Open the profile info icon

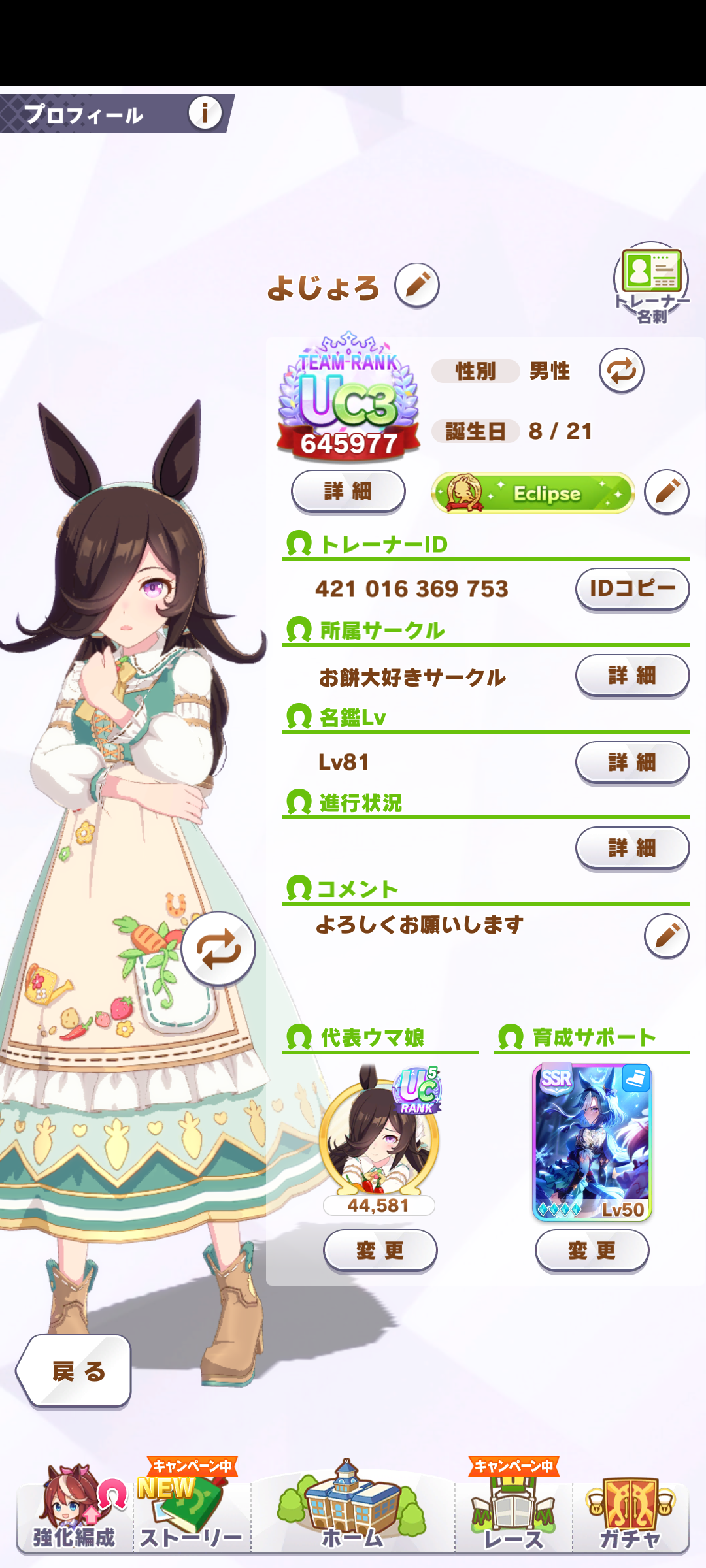click(205, 114)
